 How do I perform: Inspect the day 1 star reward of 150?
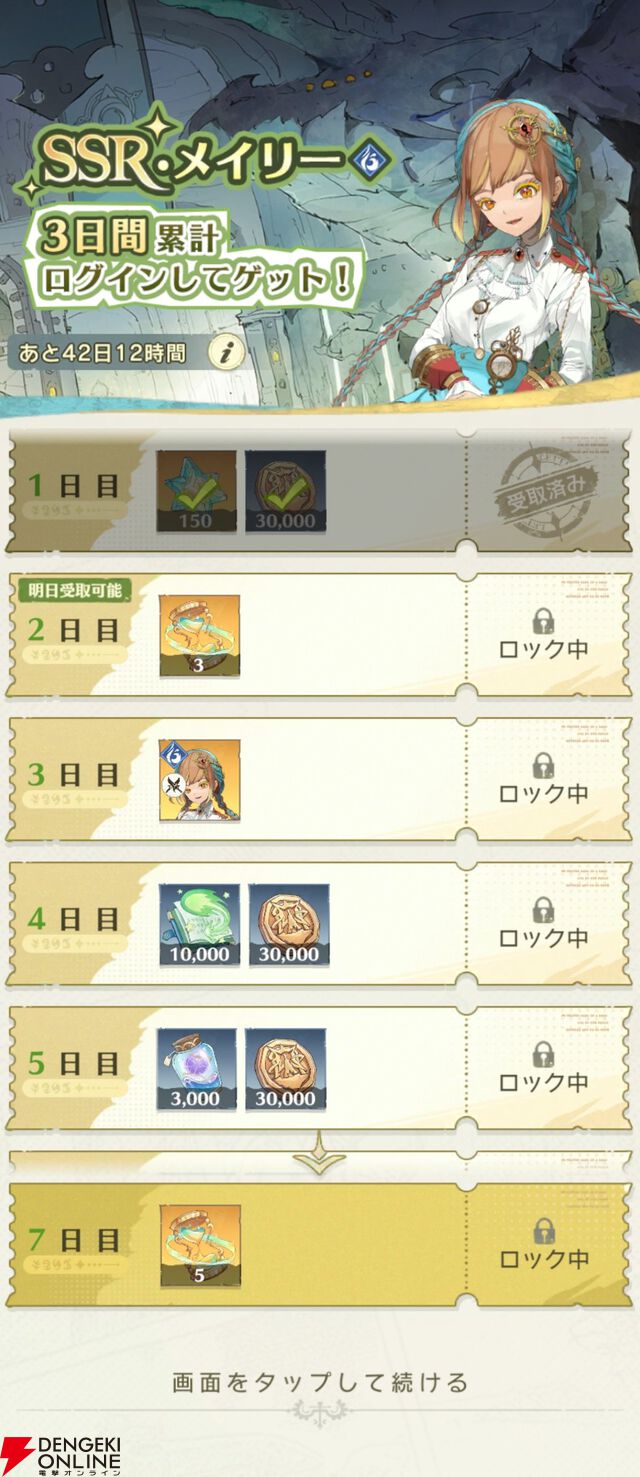click(x=197, y=491)
